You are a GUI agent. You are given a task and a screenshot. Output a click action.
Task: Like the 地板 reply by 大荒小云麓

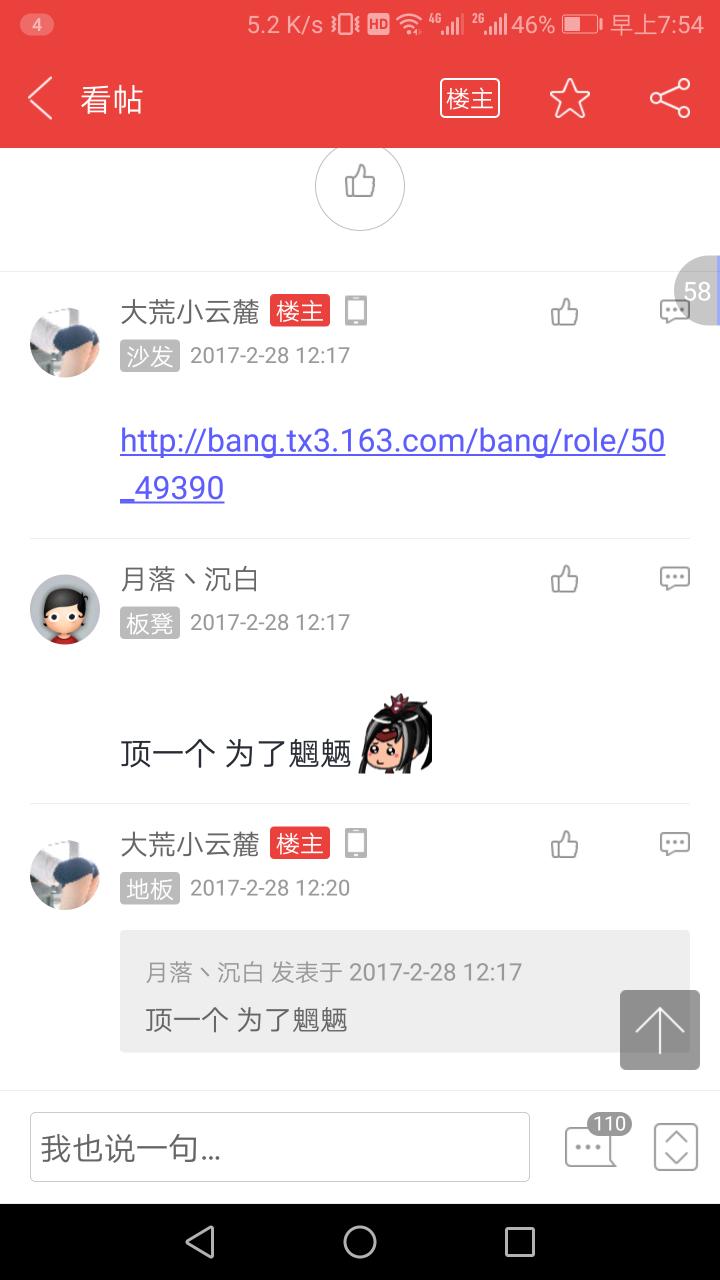[565, 845]
